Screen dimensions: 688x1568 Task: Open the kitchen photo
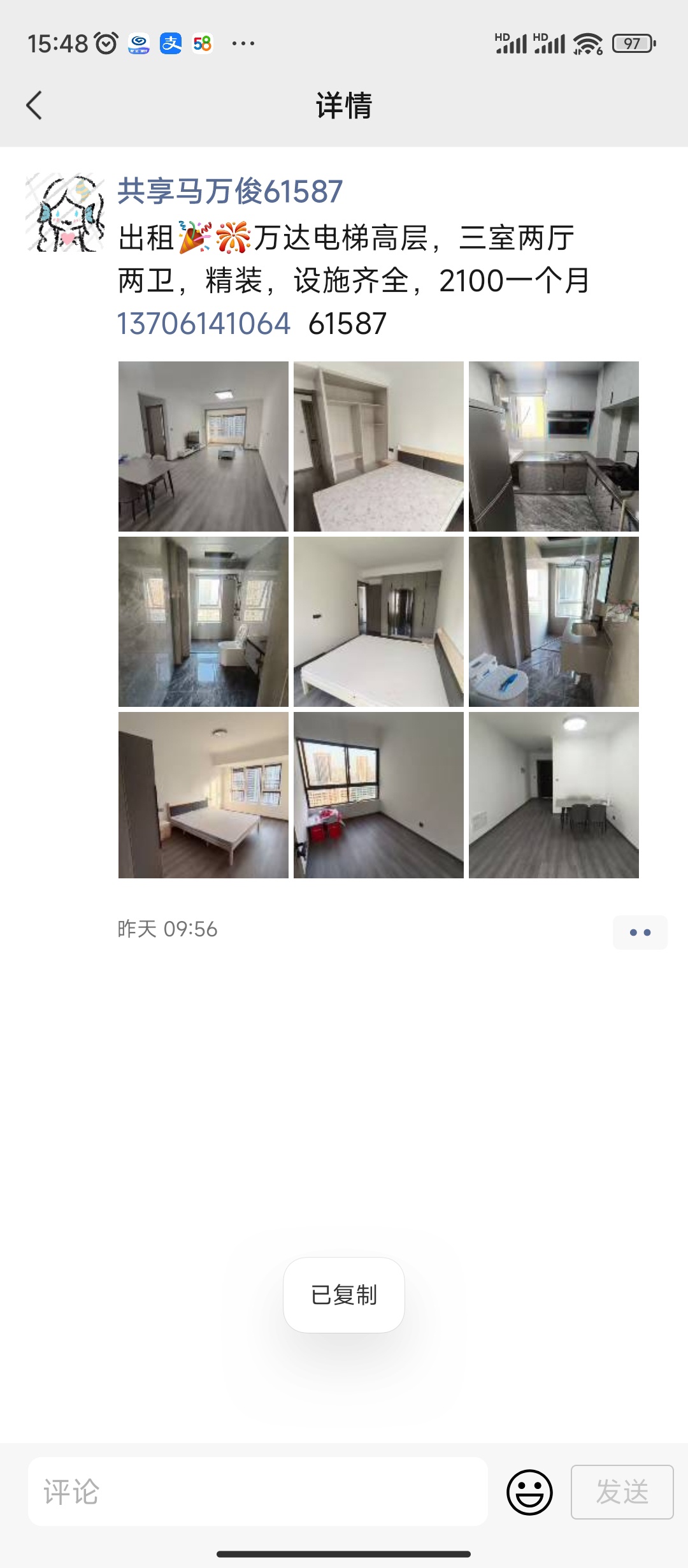(554, 446)
